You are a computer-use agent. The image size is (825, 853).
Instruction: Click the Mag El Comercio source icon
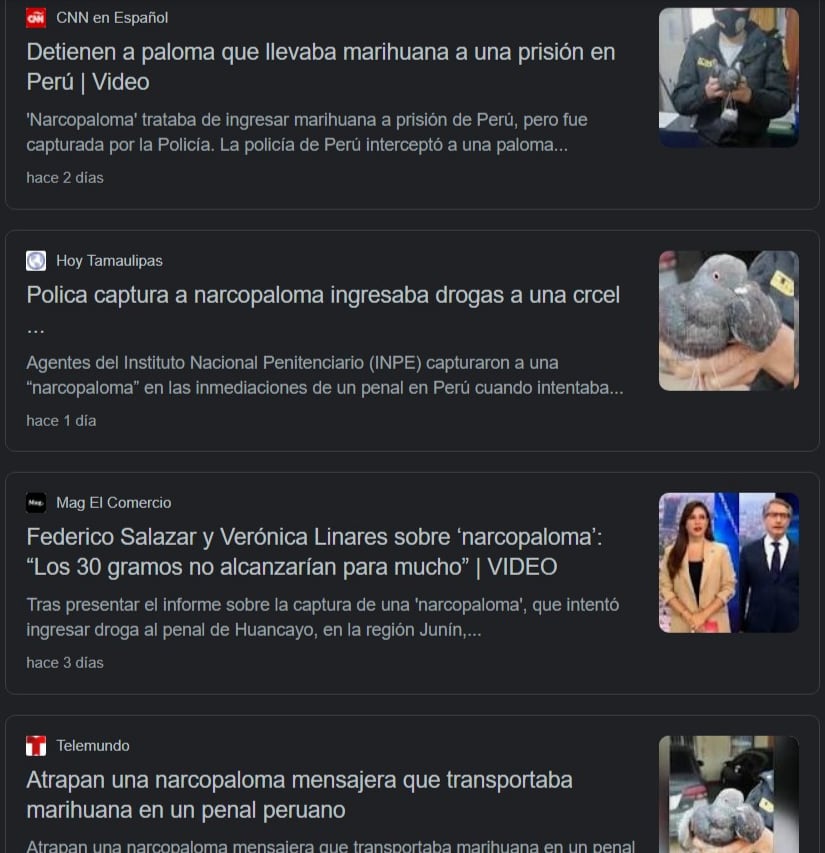[35, 502]
